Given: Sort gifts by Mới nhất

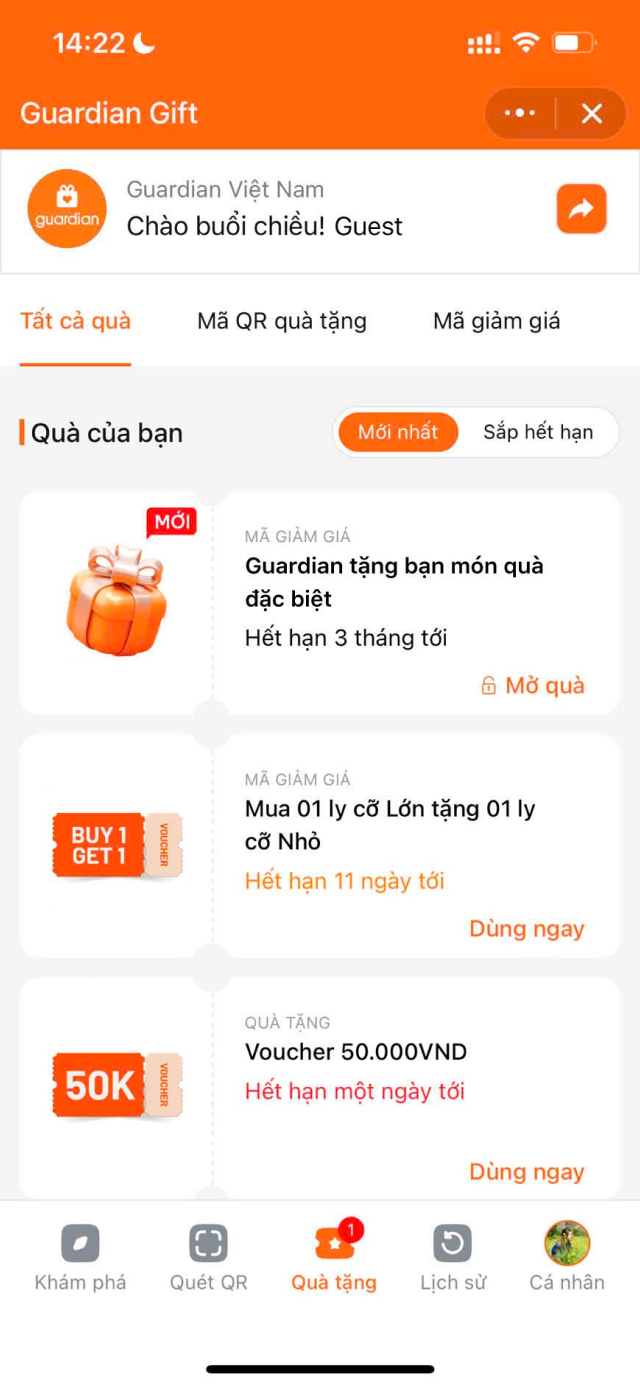Looking at the screenshot, I should point(398,432).
